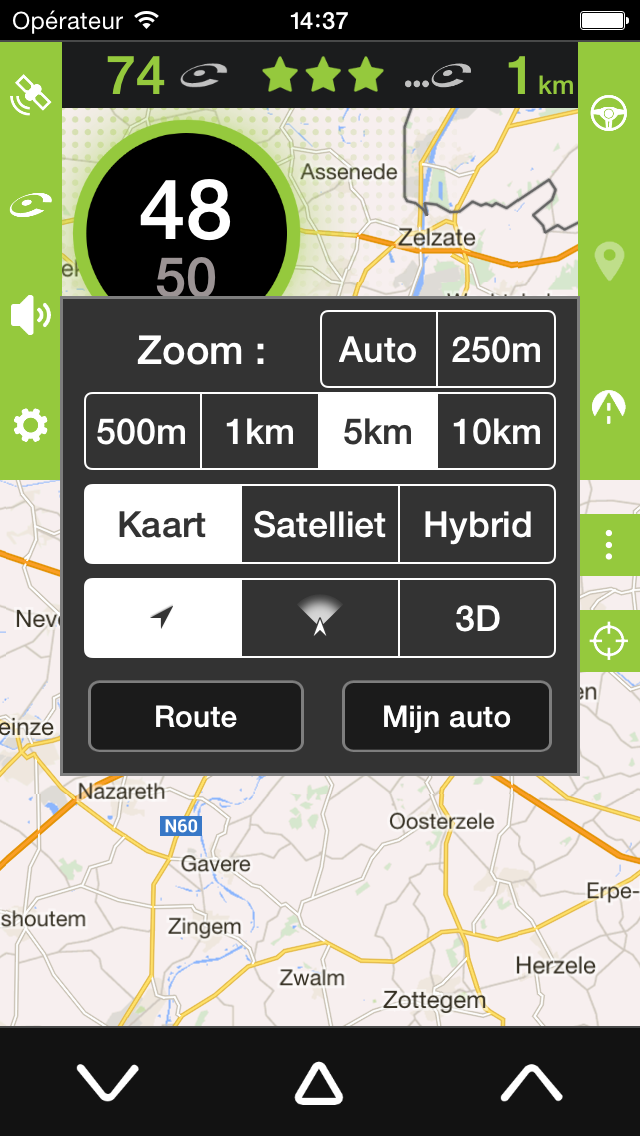Image resolution: width=640 pixels, height=1136 pixels.
Task: Open the steering wheel driving mode
Action: 609,114
